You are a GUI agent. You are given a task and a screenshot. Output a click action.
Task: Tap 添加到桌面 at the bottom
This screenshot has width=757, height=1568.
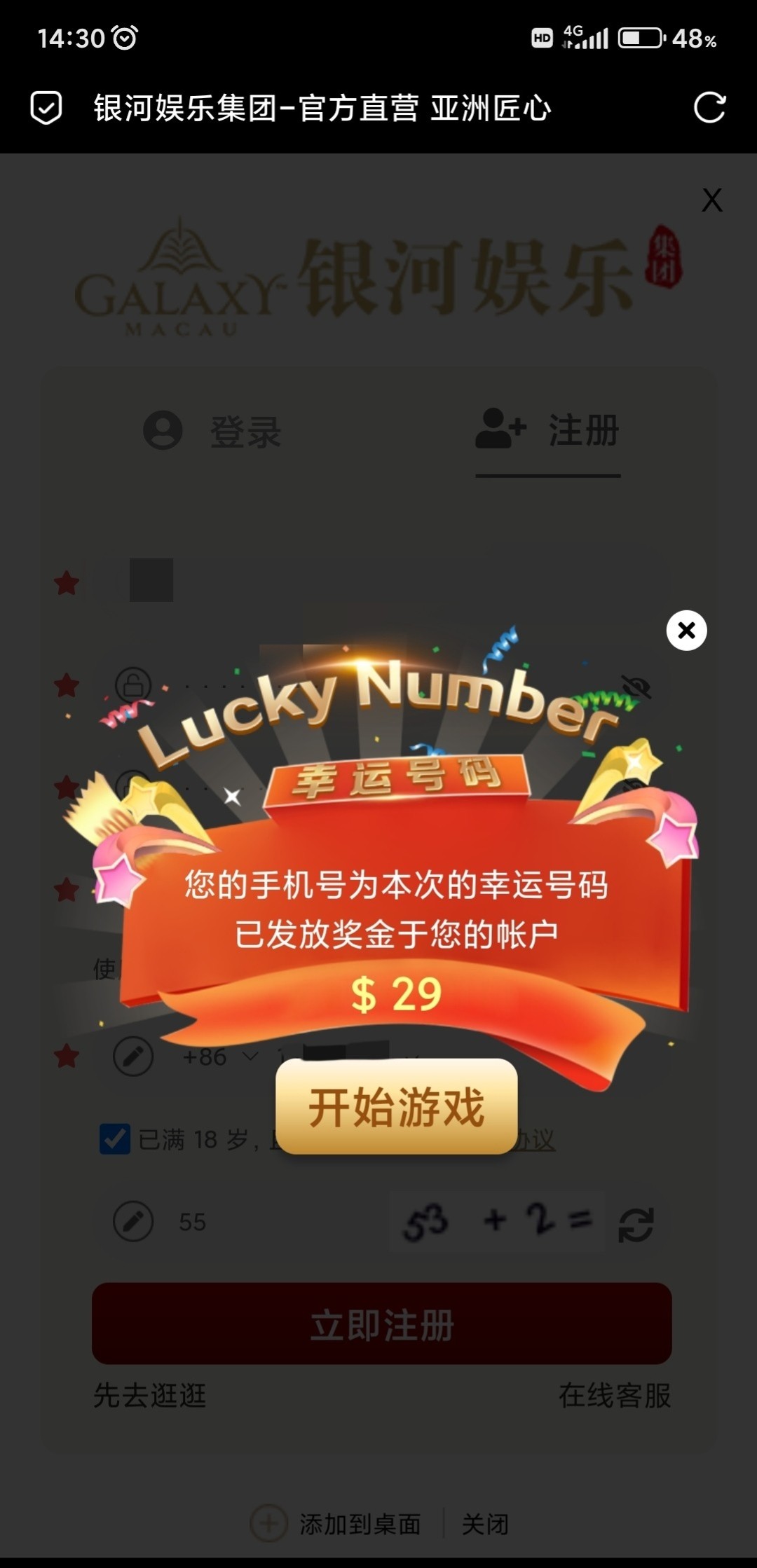338,1524
